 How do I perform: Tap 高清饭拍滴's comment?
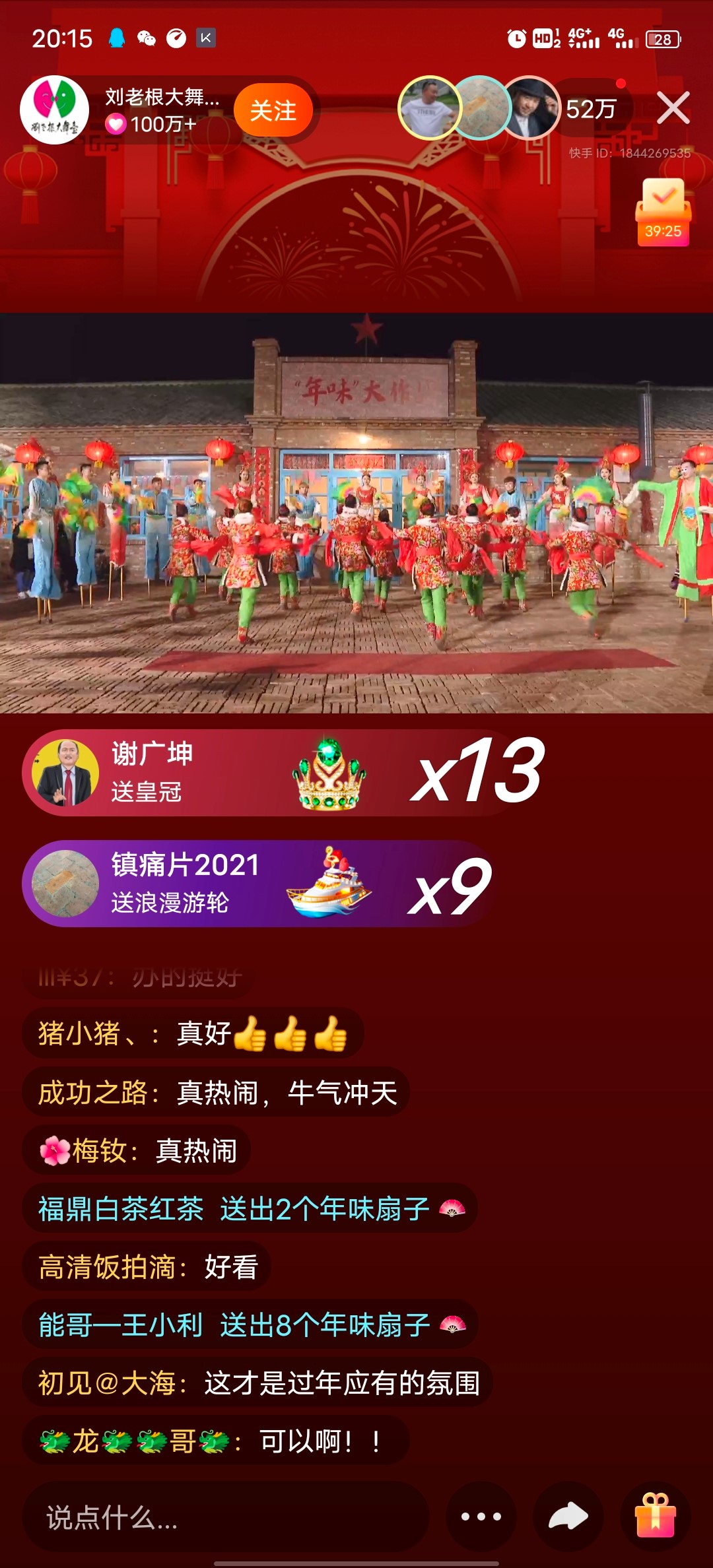[147, 1266]
